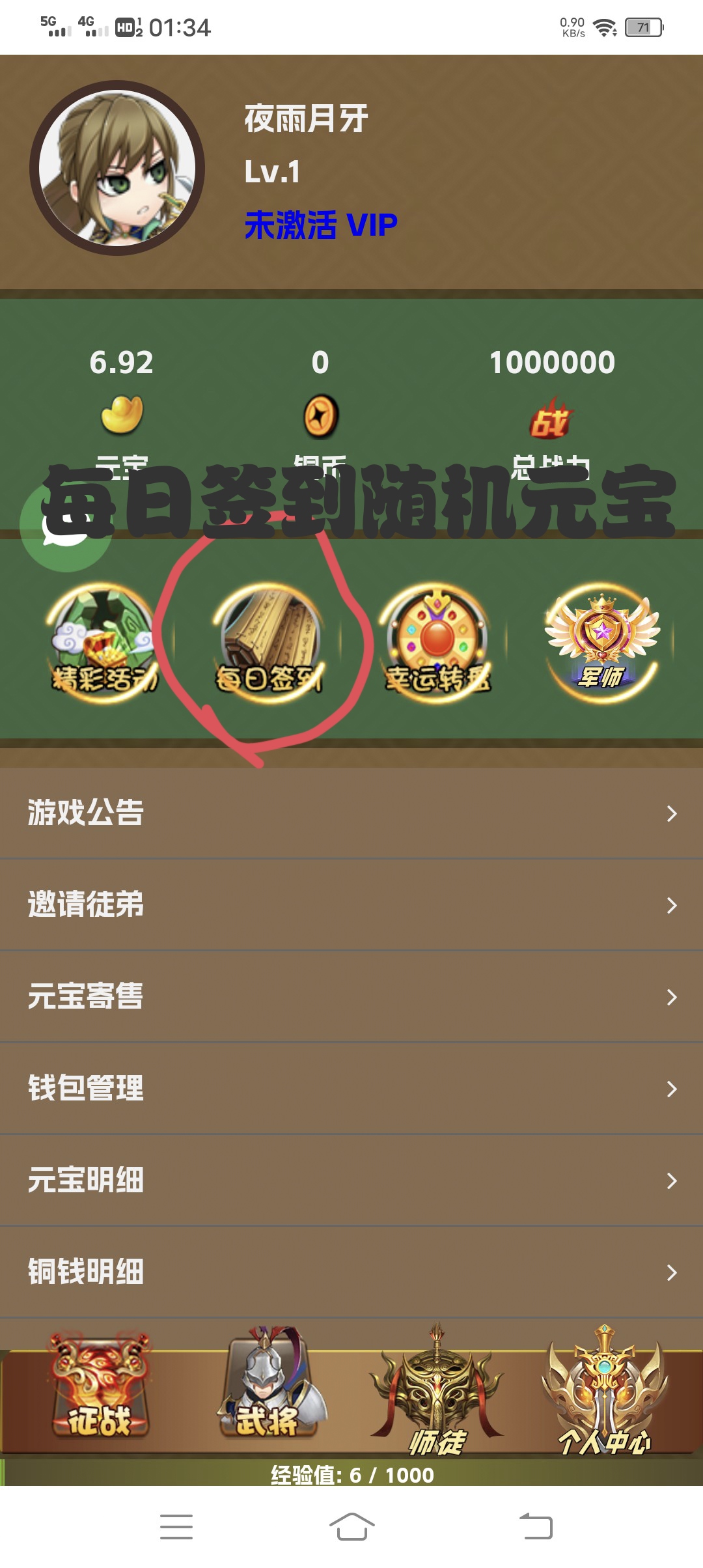Viewport: 703px width, 1568px height.
Task: View 元宝明细 details
Action: click(351, 1180)
